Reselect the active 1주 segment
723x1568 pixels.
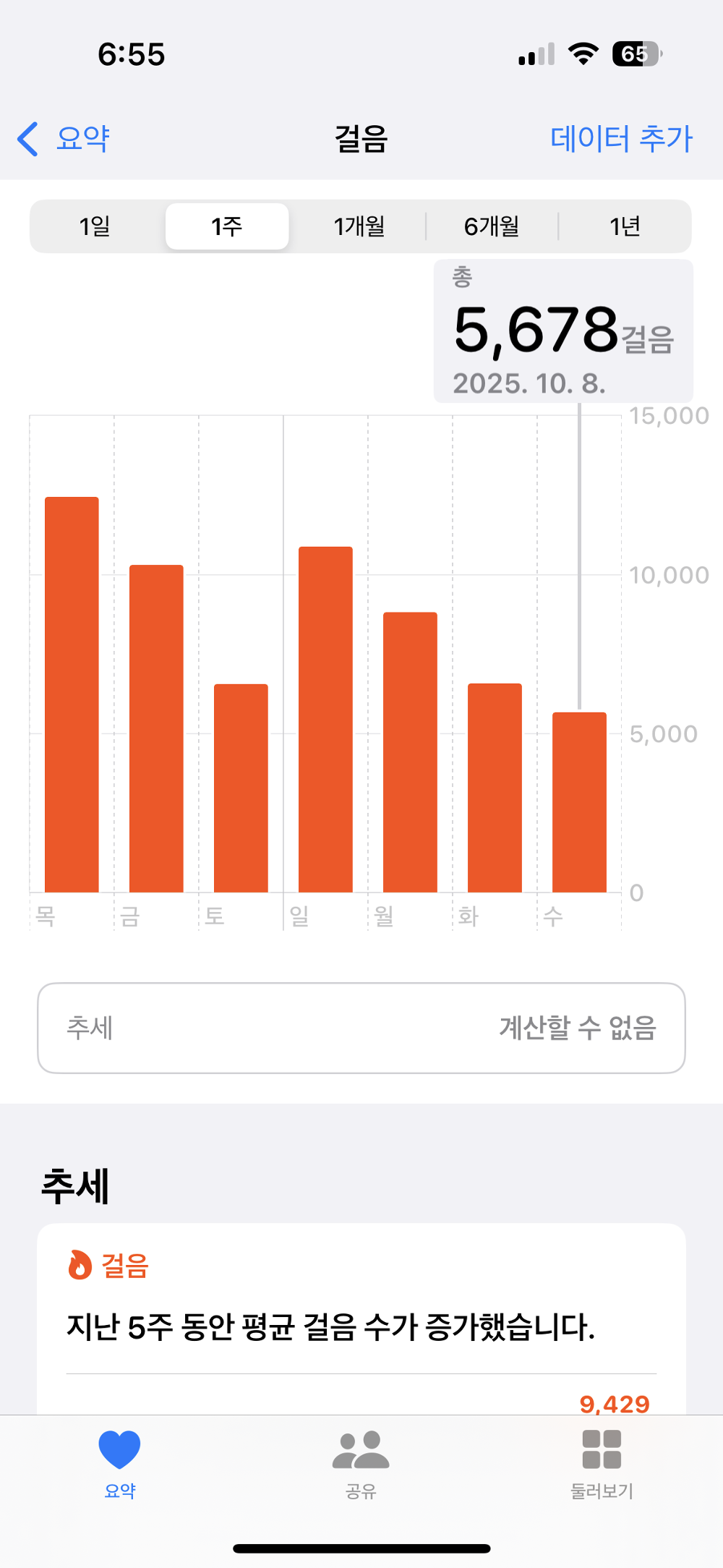(226, 226)
